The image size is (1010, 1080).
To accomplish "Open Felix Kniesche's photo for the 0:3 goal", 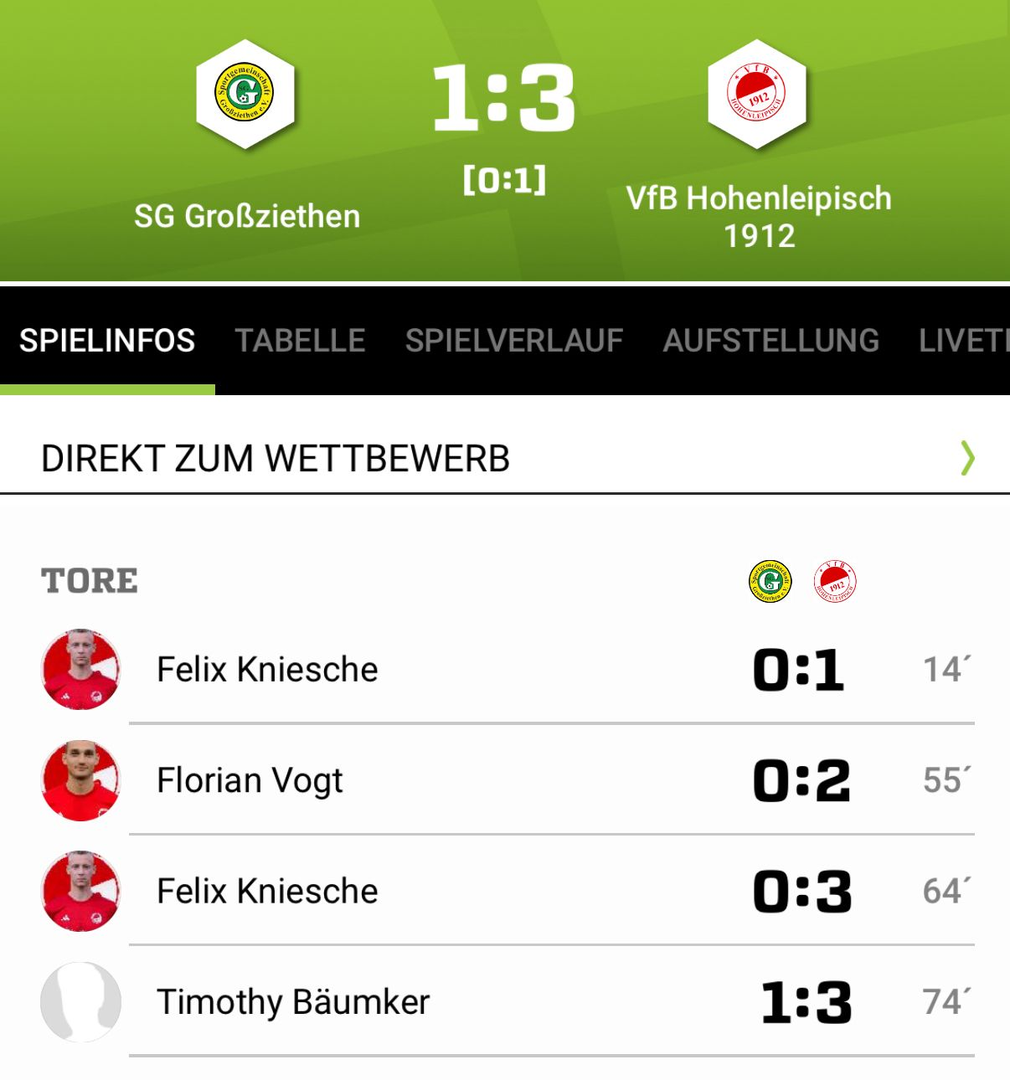I will pos(80,891).
